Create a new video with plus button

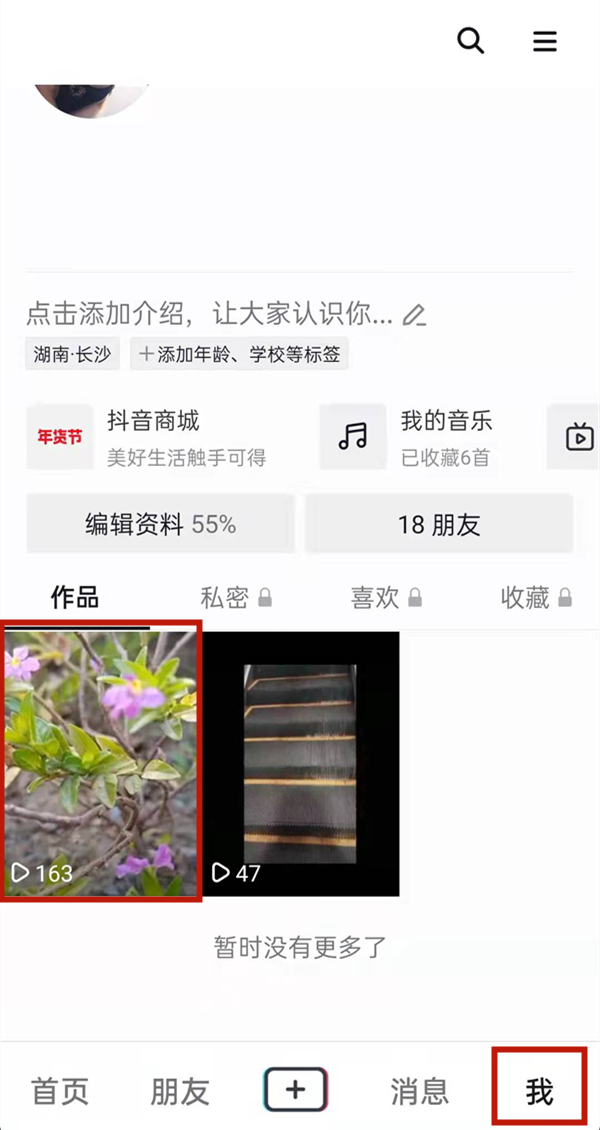point(296,1089)
